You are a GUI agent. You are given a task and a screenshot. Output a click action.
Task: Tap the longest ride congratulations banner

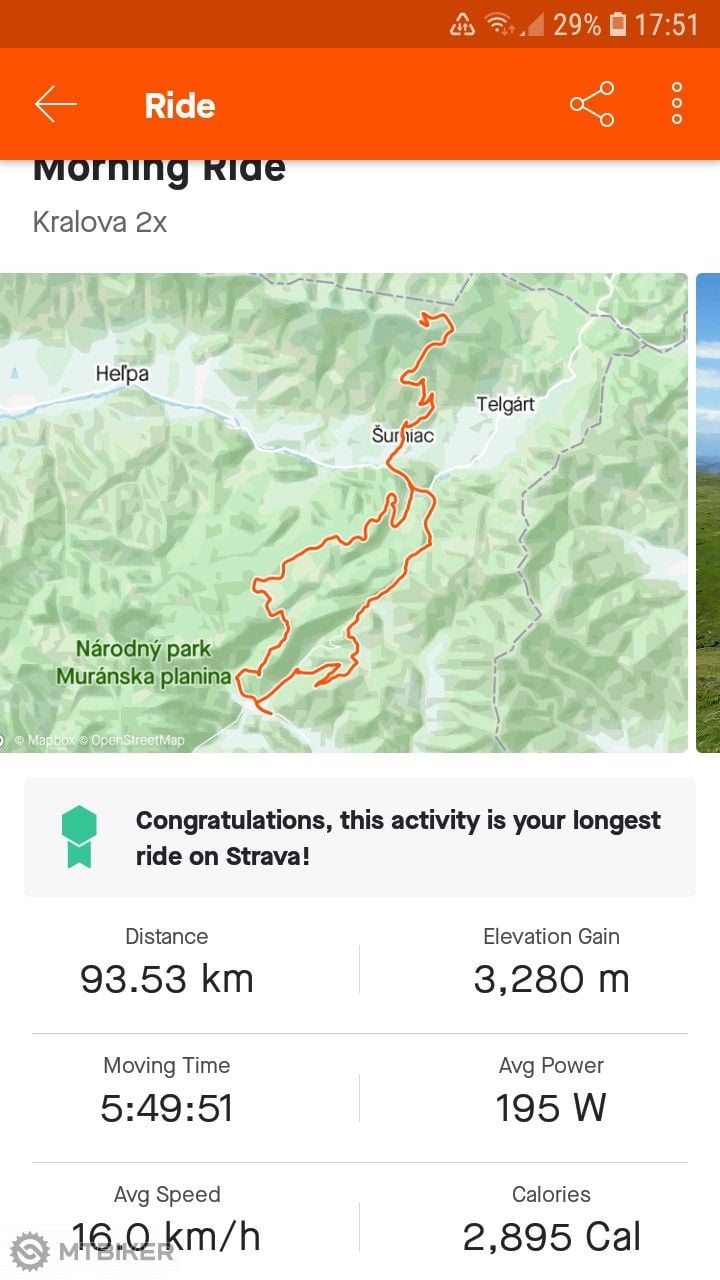(360, 836)
